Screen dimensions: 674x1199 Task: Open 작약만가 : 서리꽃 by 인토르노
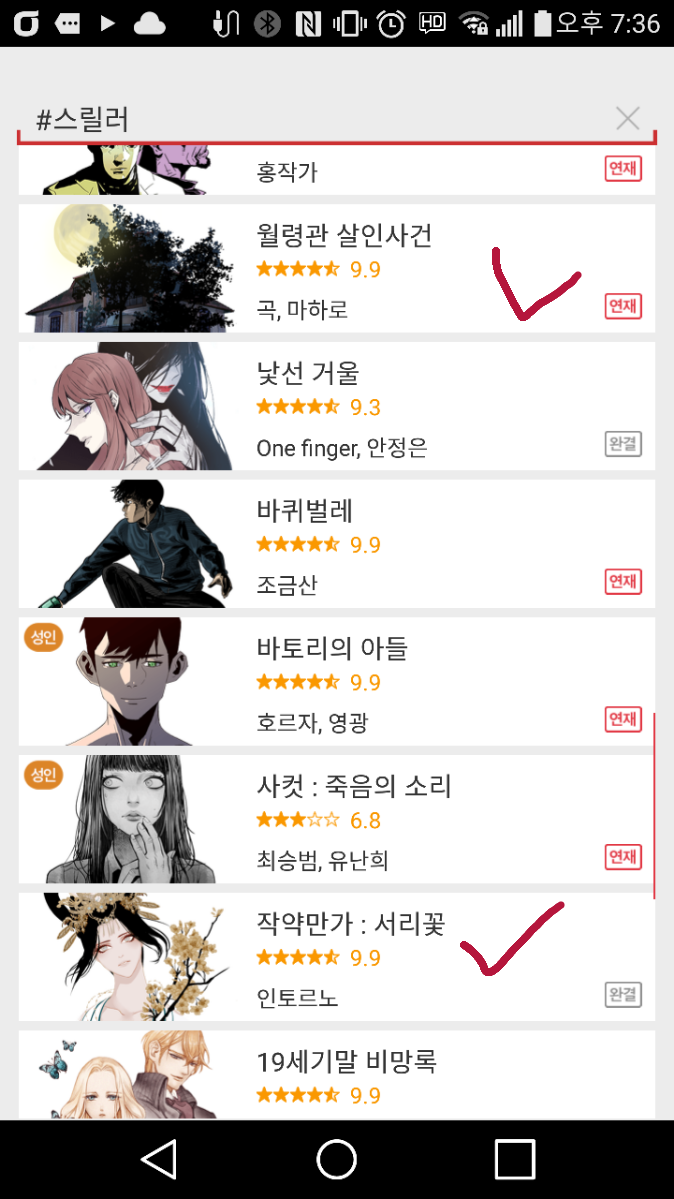coord(336,957)
